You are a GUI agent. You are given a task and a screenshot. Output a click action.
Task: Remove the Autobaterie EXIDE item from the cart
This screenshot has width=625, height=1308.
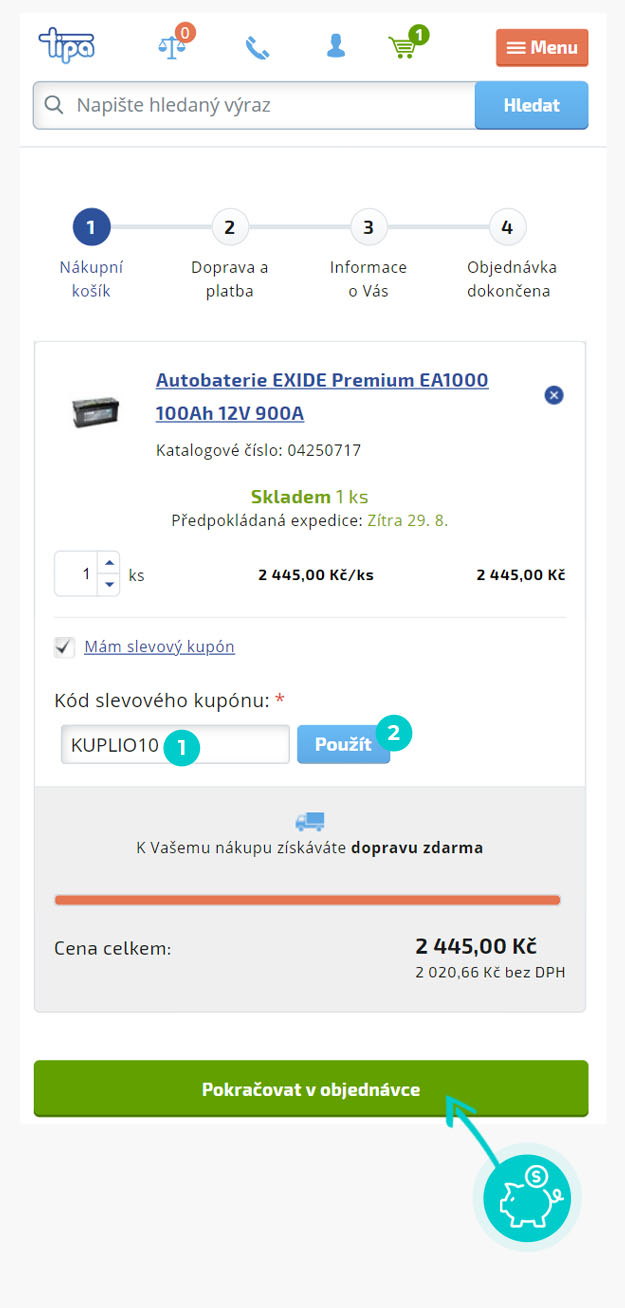(554, 395)
